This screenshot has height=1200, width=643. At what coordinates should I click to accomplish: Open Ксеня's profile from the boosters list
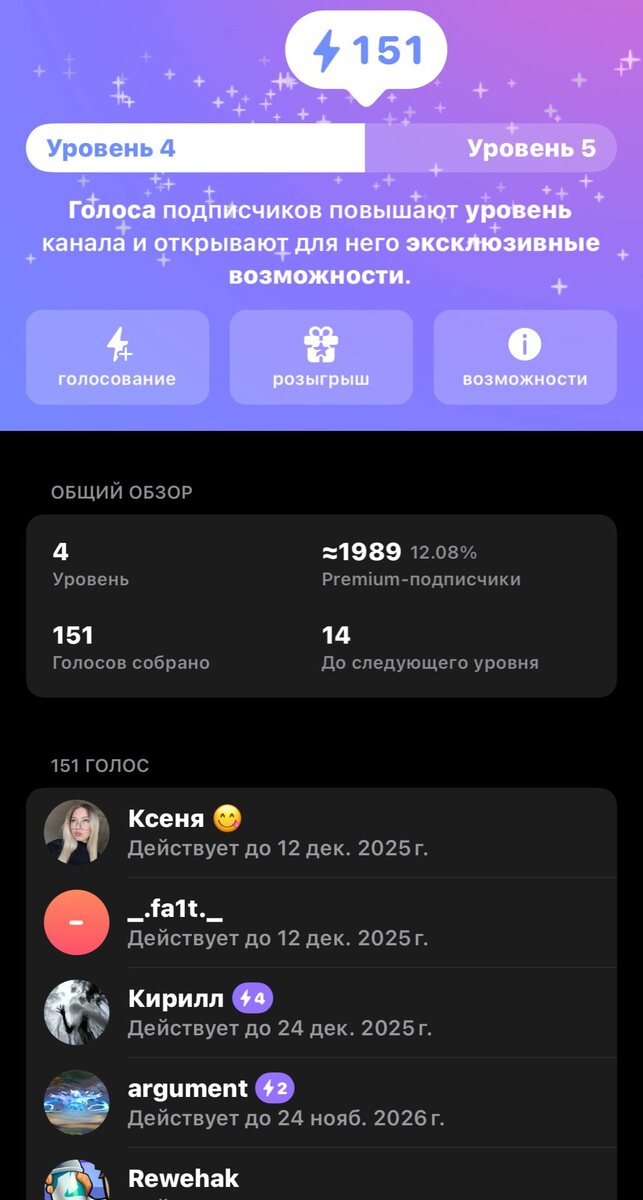320,832
